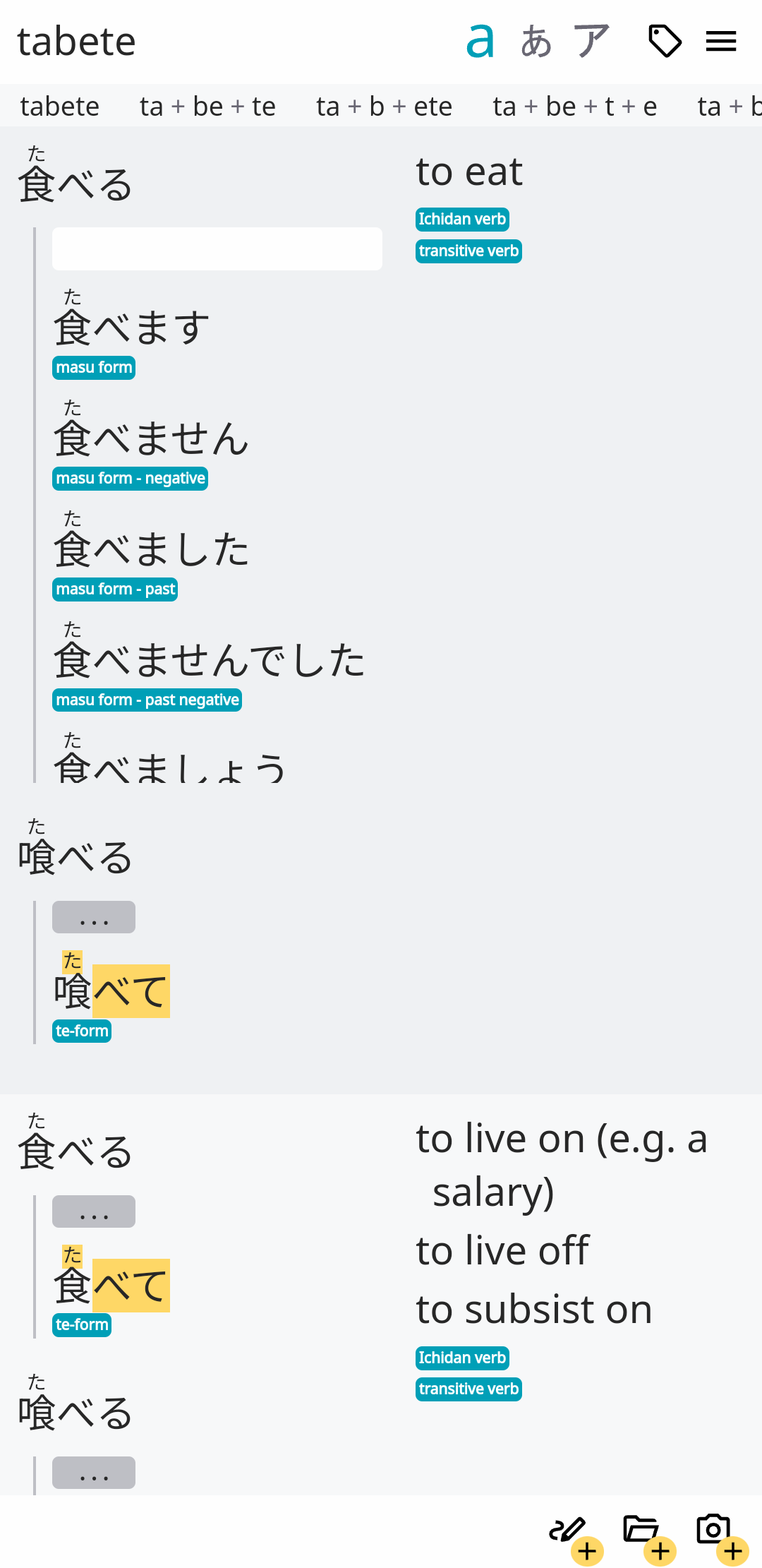The width and height of the screenshot is (762, 1568).
Task: Open the tag/label filter icon
Action: (x=664, y=40)
